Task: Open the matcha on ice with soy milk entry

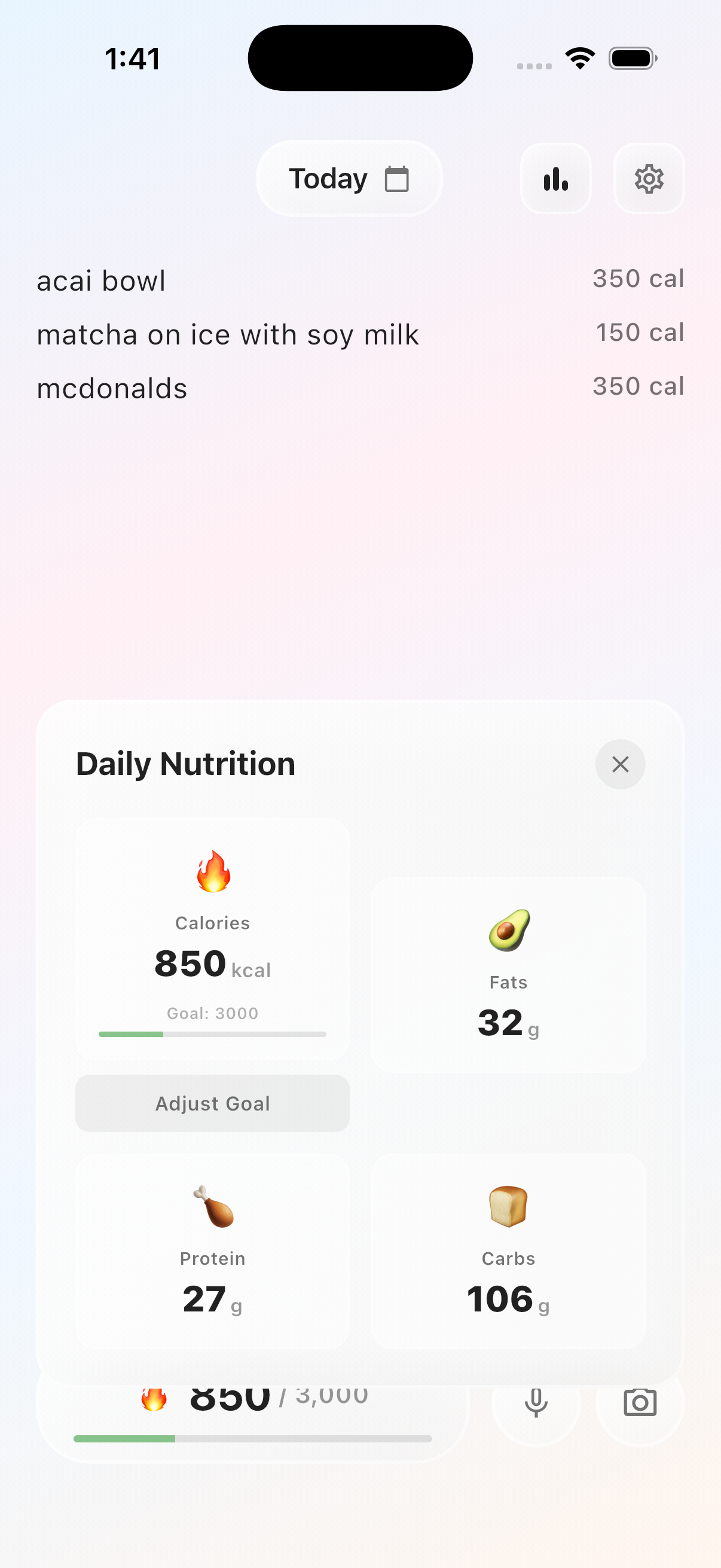Action: click(x=228, y=334)
